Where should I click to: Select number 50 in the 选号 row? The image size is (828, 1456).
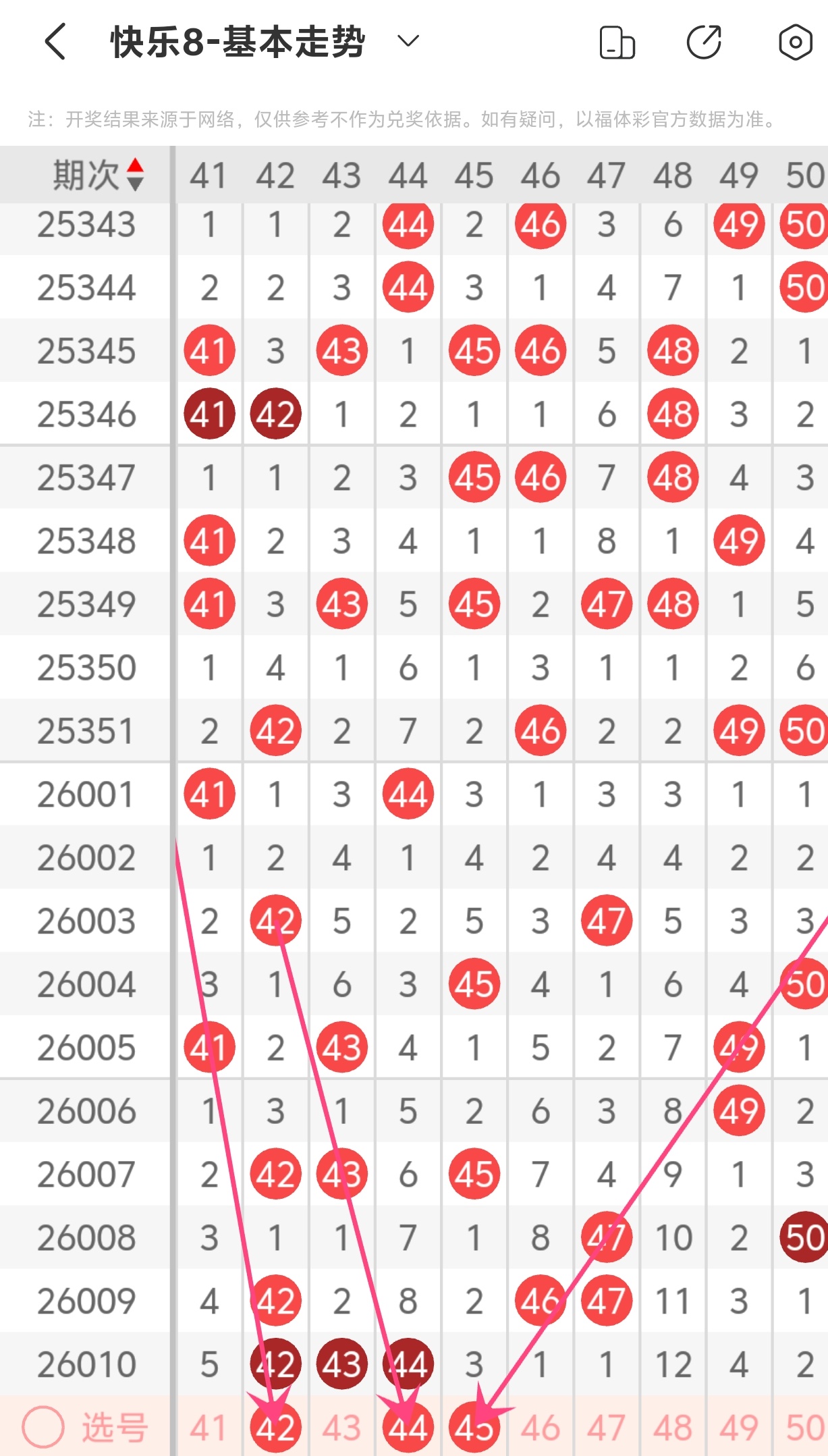[804, 1428]
